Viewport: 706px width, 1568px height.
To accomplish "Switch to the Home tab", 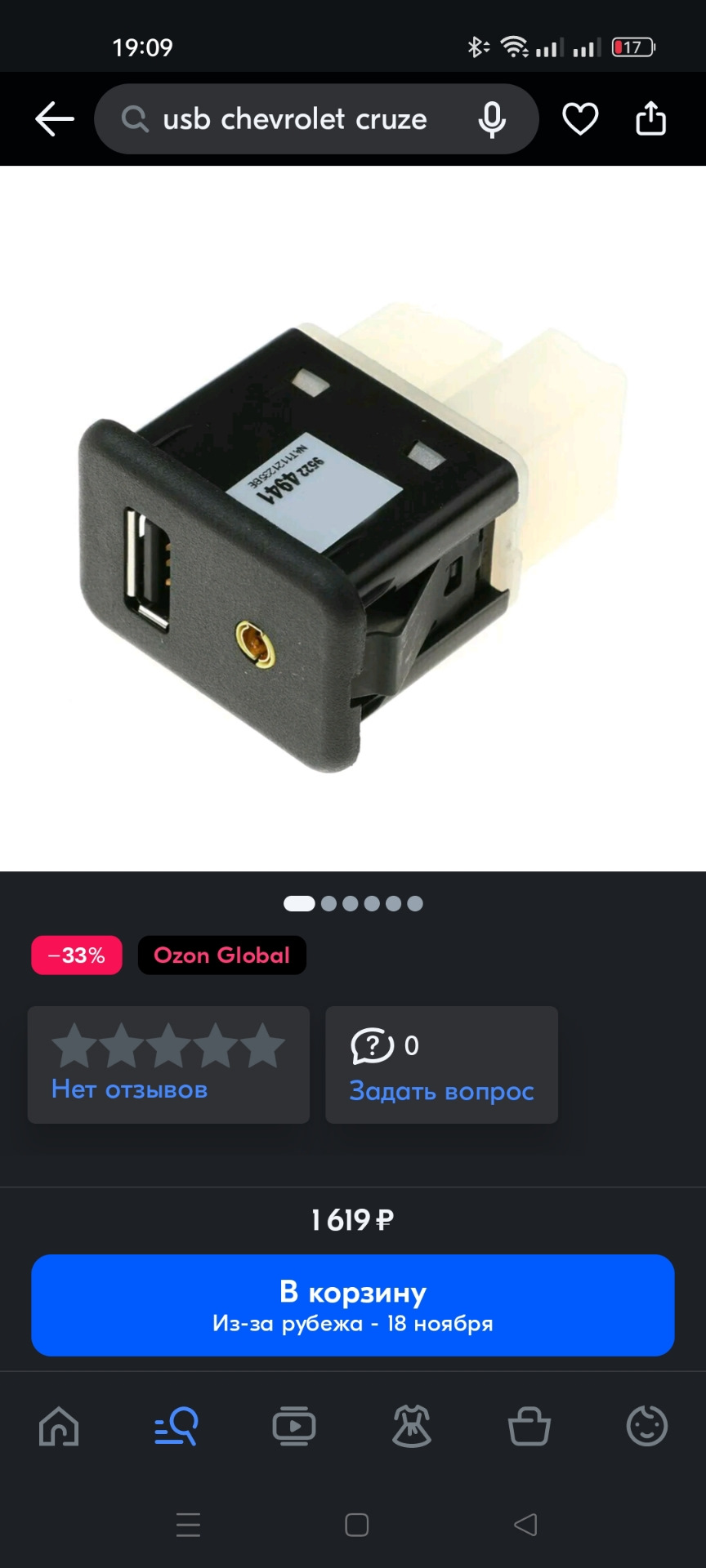I will [59, 1427].
